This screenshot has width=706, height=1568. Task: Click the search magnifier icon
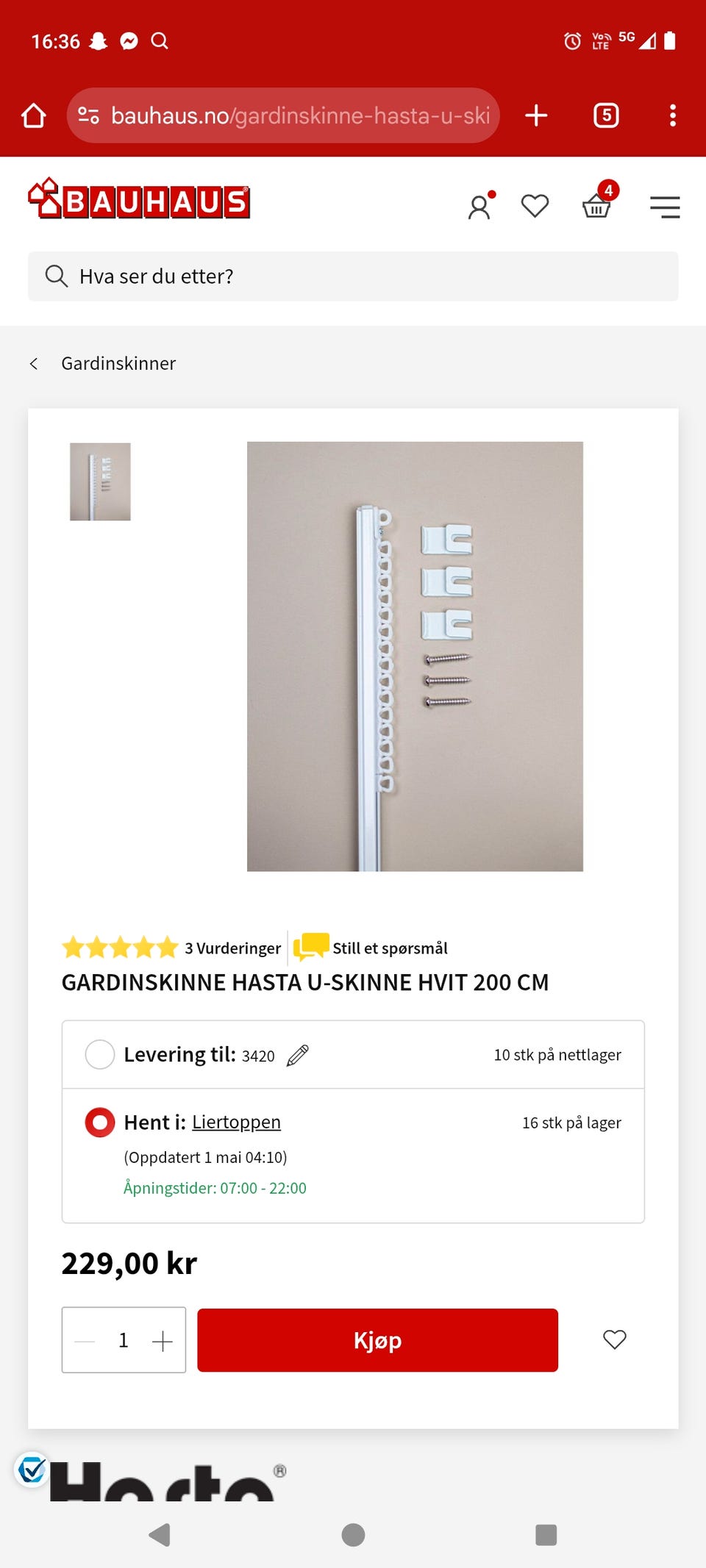click(x=57, y=276)
